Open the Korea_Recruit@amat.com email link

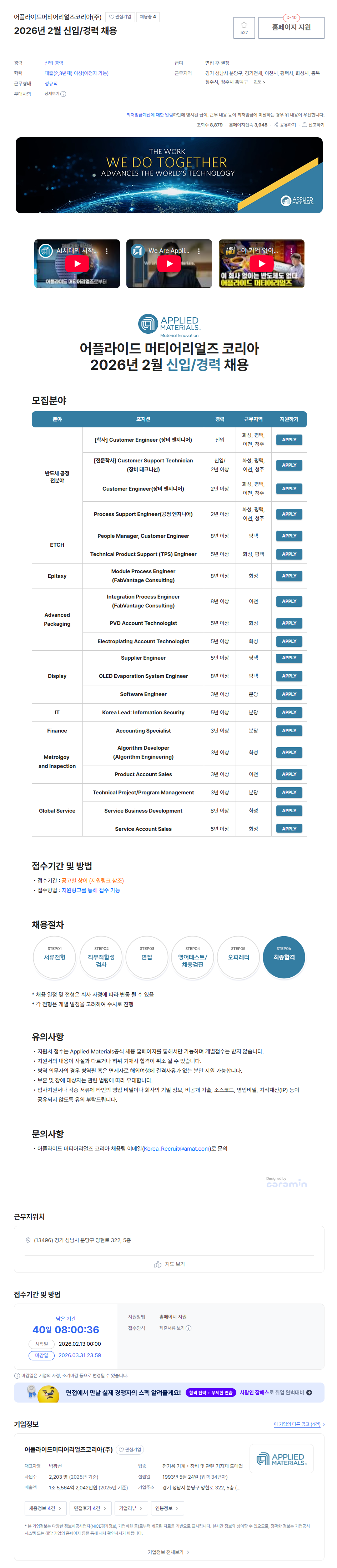(x=177, y=1148)
